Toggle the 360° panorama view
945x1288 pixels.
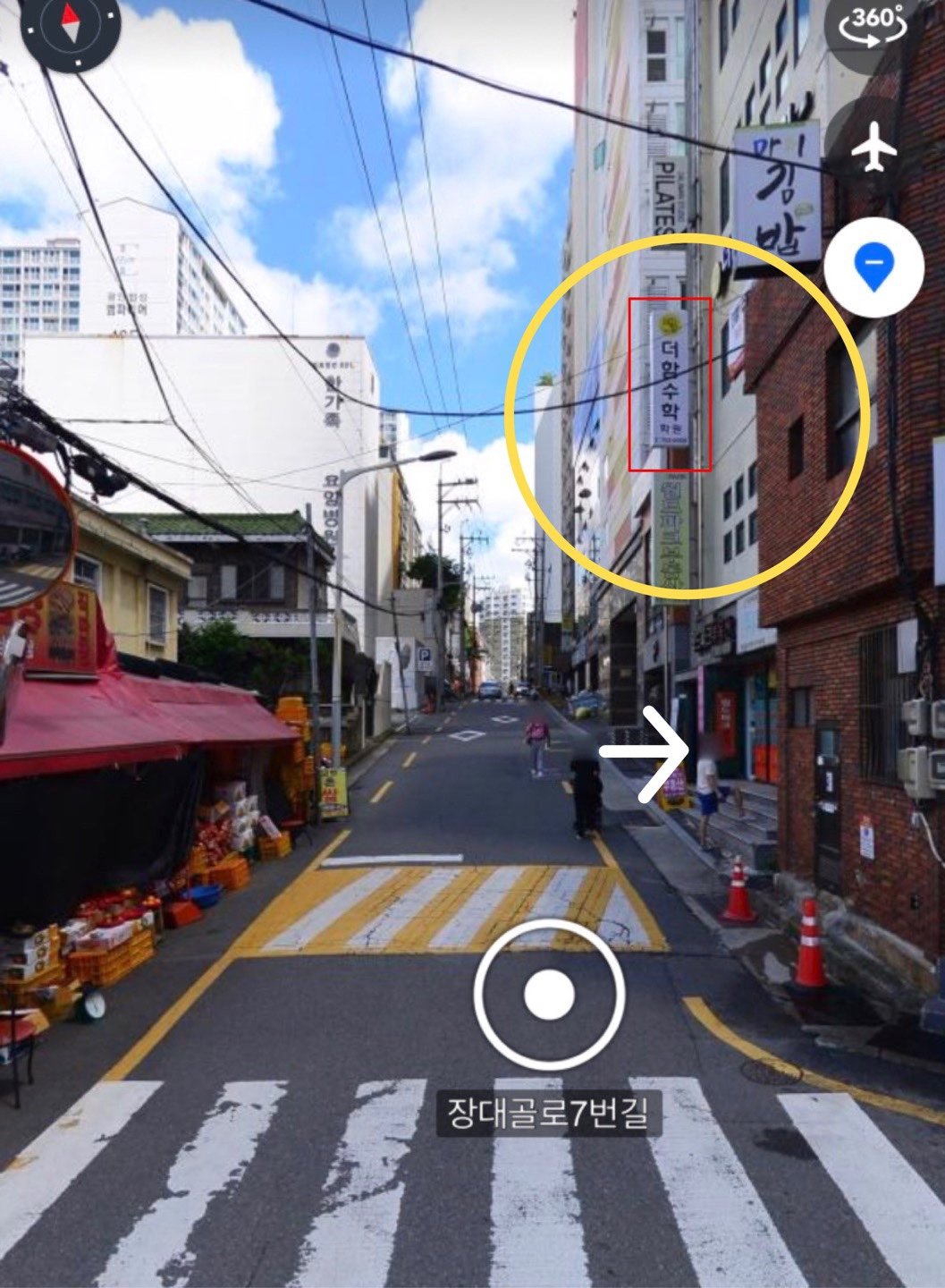click(x=875, y=24)
